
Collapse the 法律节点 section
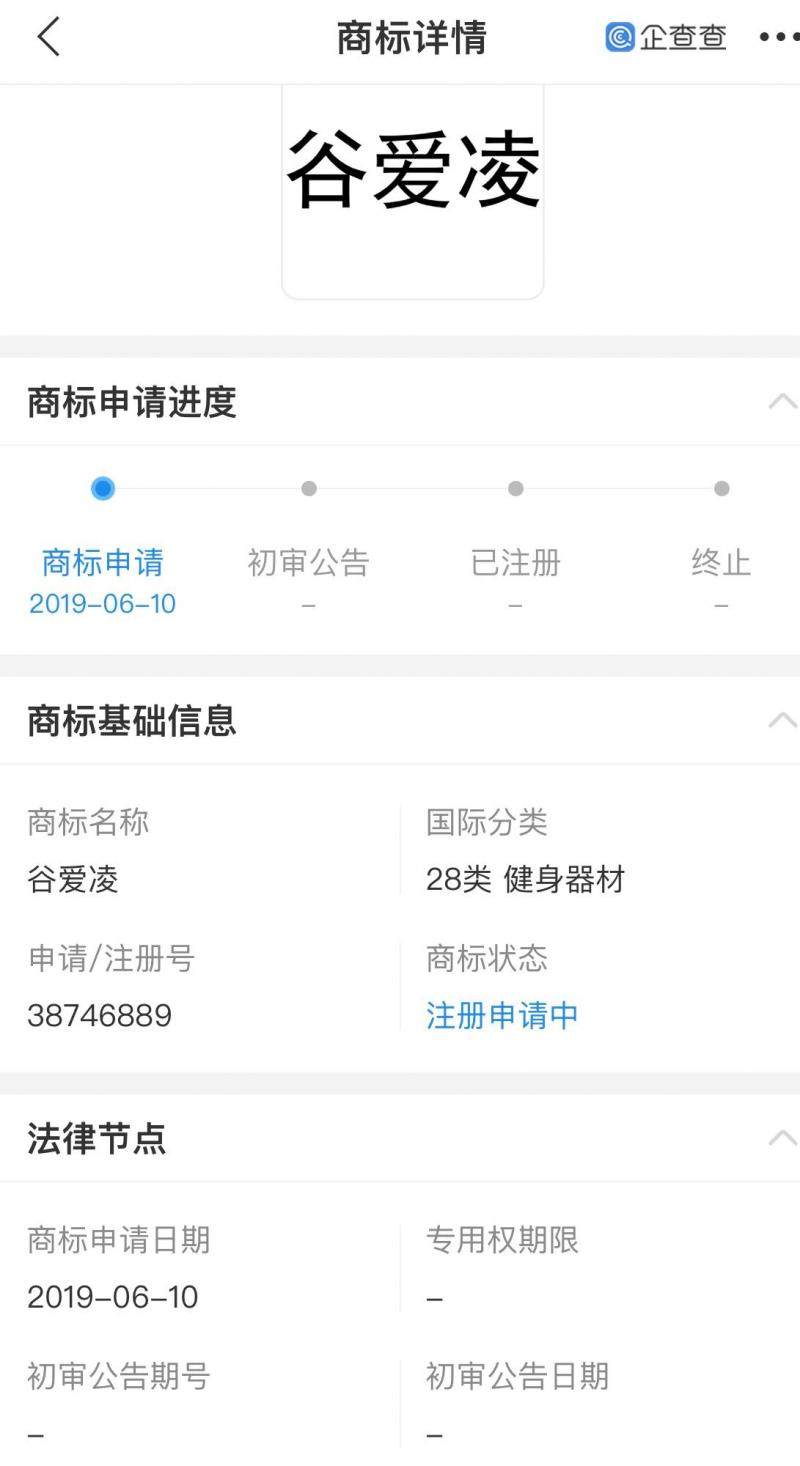782,1138
